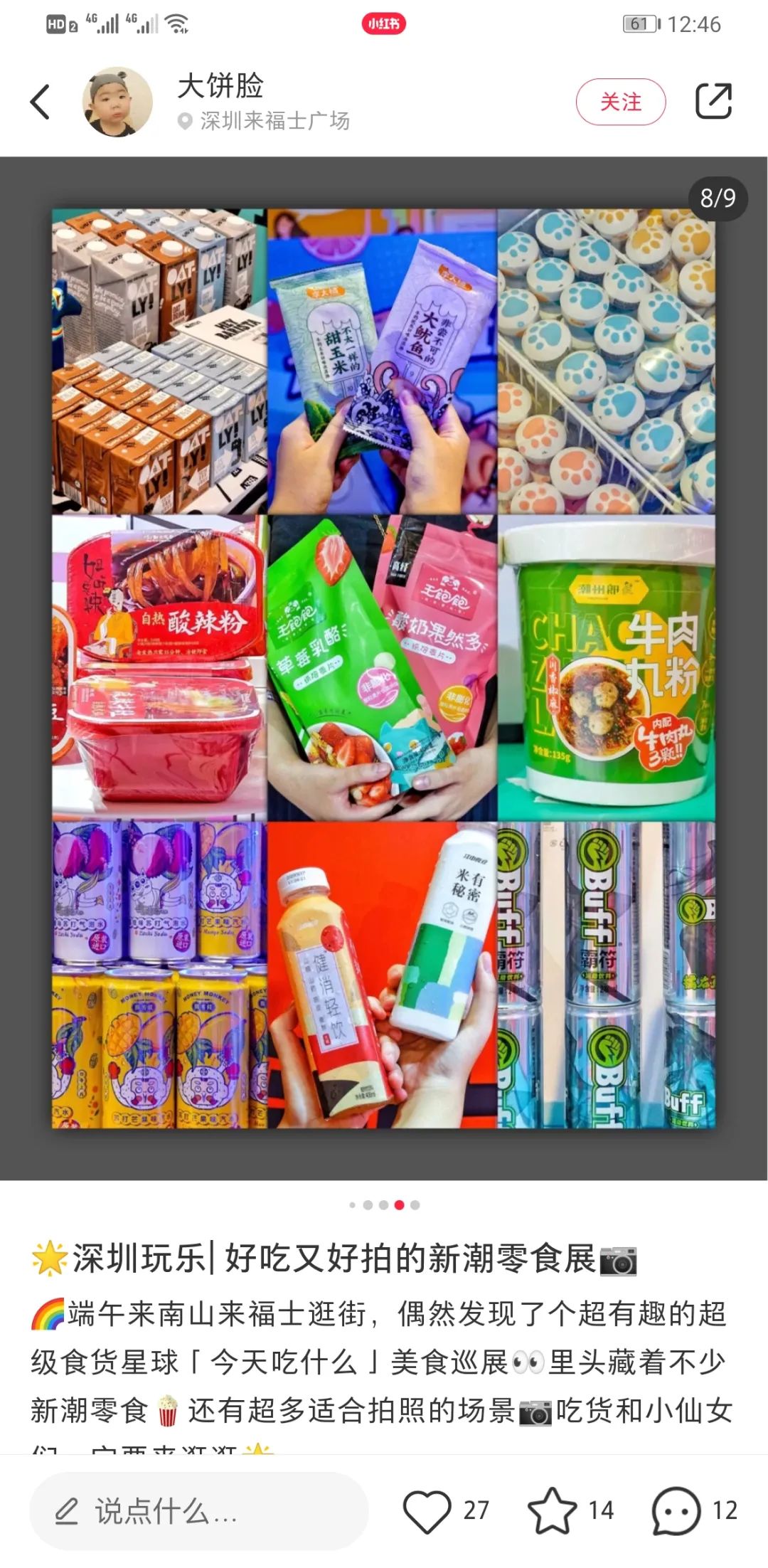Tap the 说点什么 comment field
768x1568 pixels.
tap(199, 1510)
